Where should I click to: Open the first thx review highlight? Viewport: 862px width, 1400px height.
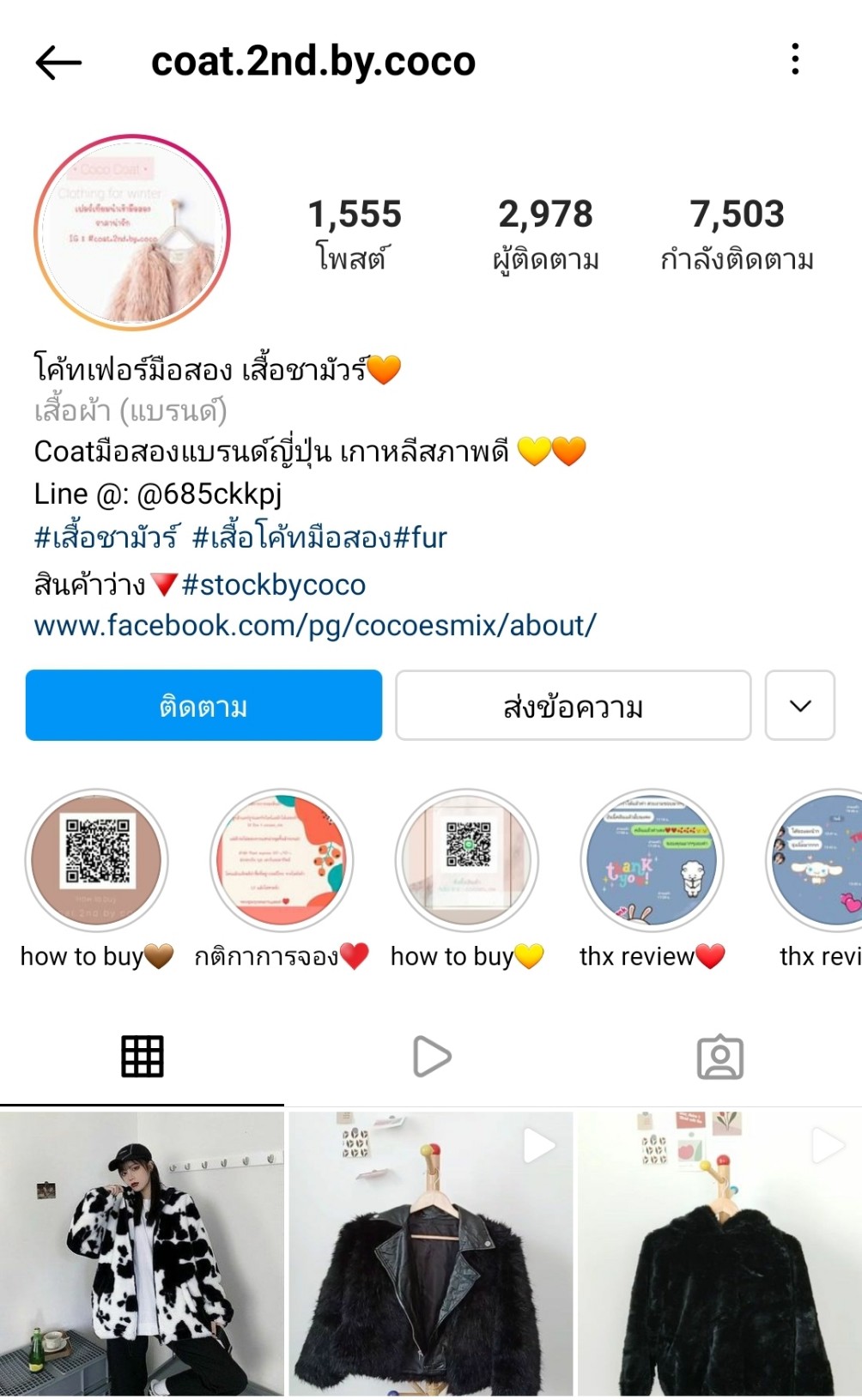(652, 861)
